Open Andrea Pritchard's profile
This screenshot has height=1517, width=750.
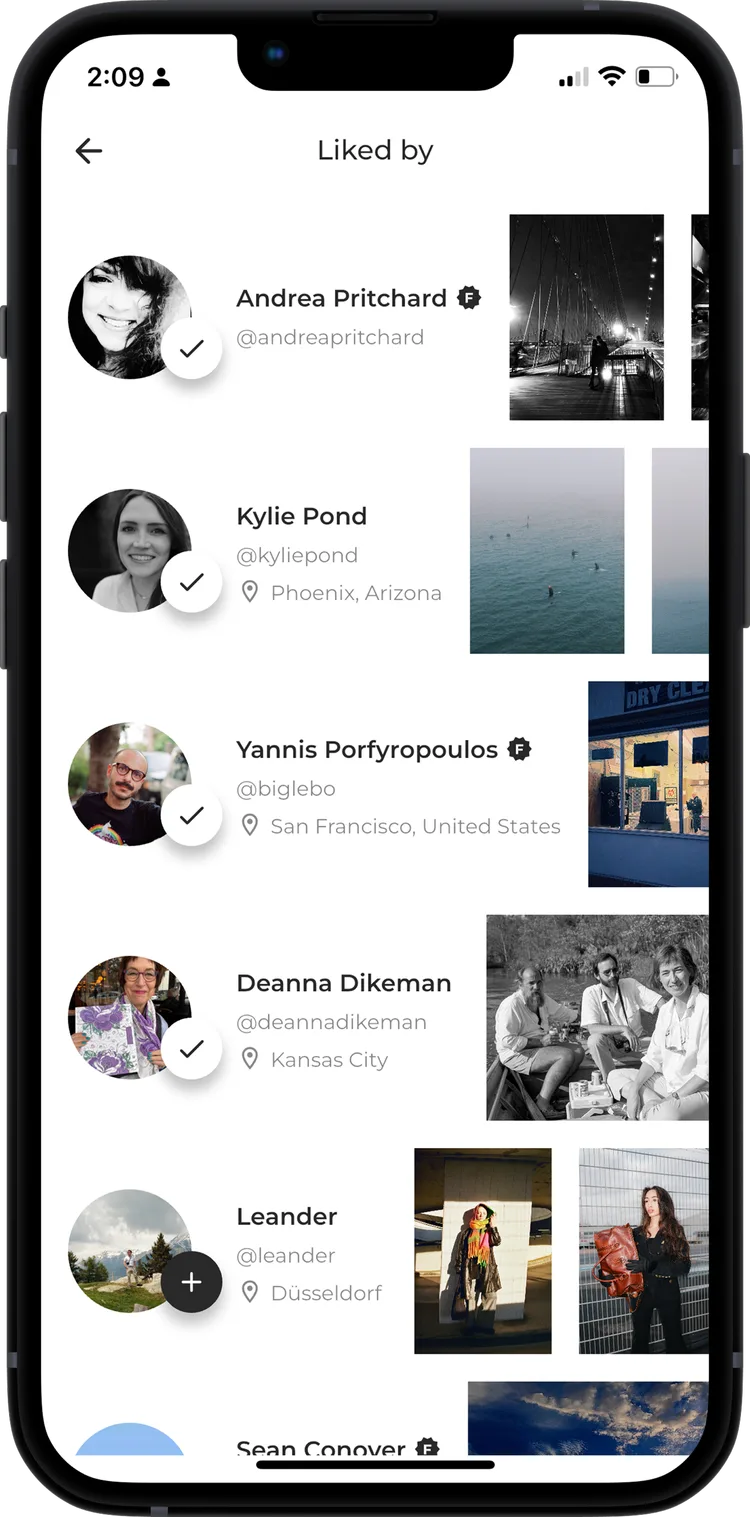(341, 299)
